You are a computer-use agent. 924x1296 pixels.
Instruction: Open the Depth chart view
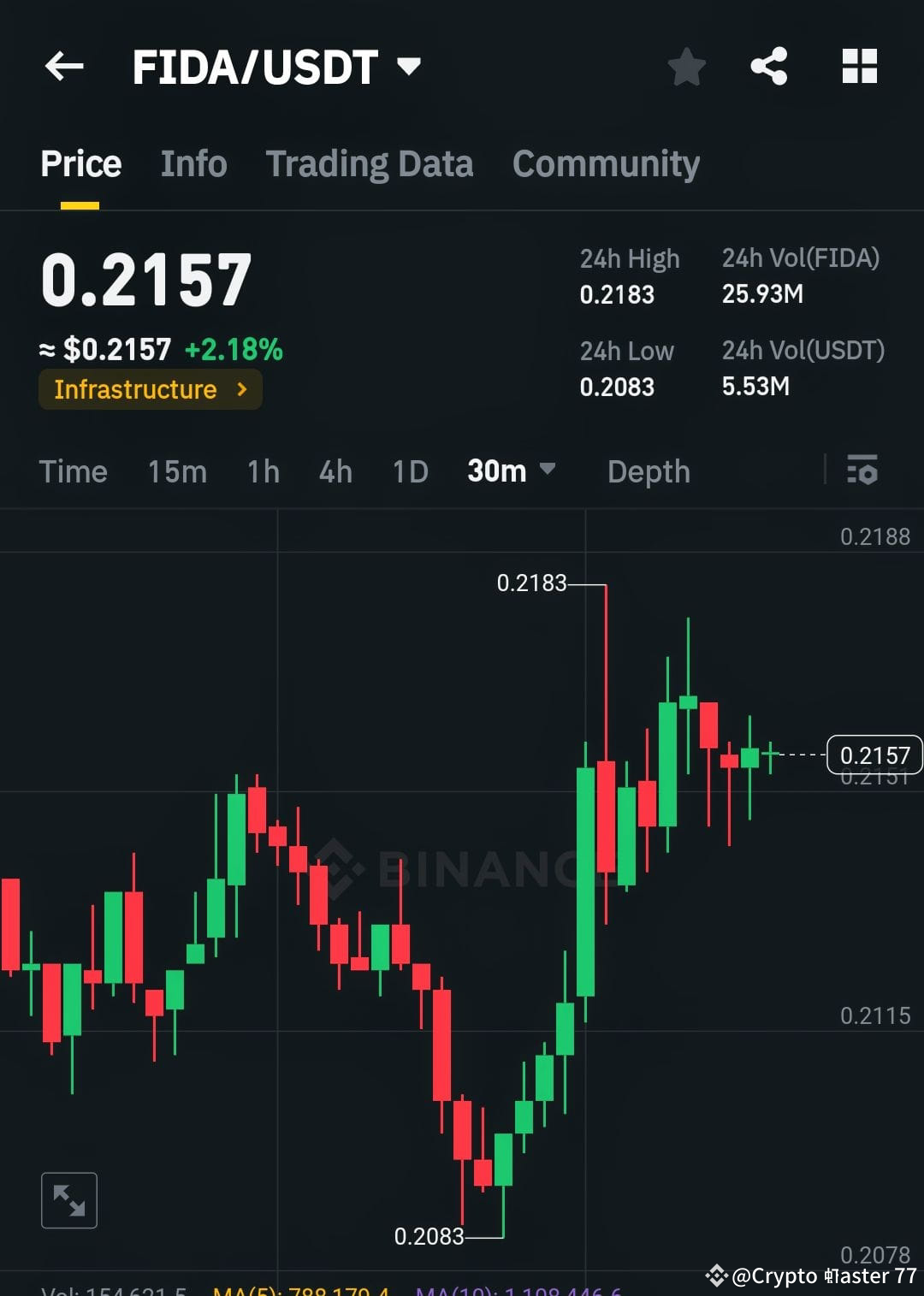pos(648,471)
